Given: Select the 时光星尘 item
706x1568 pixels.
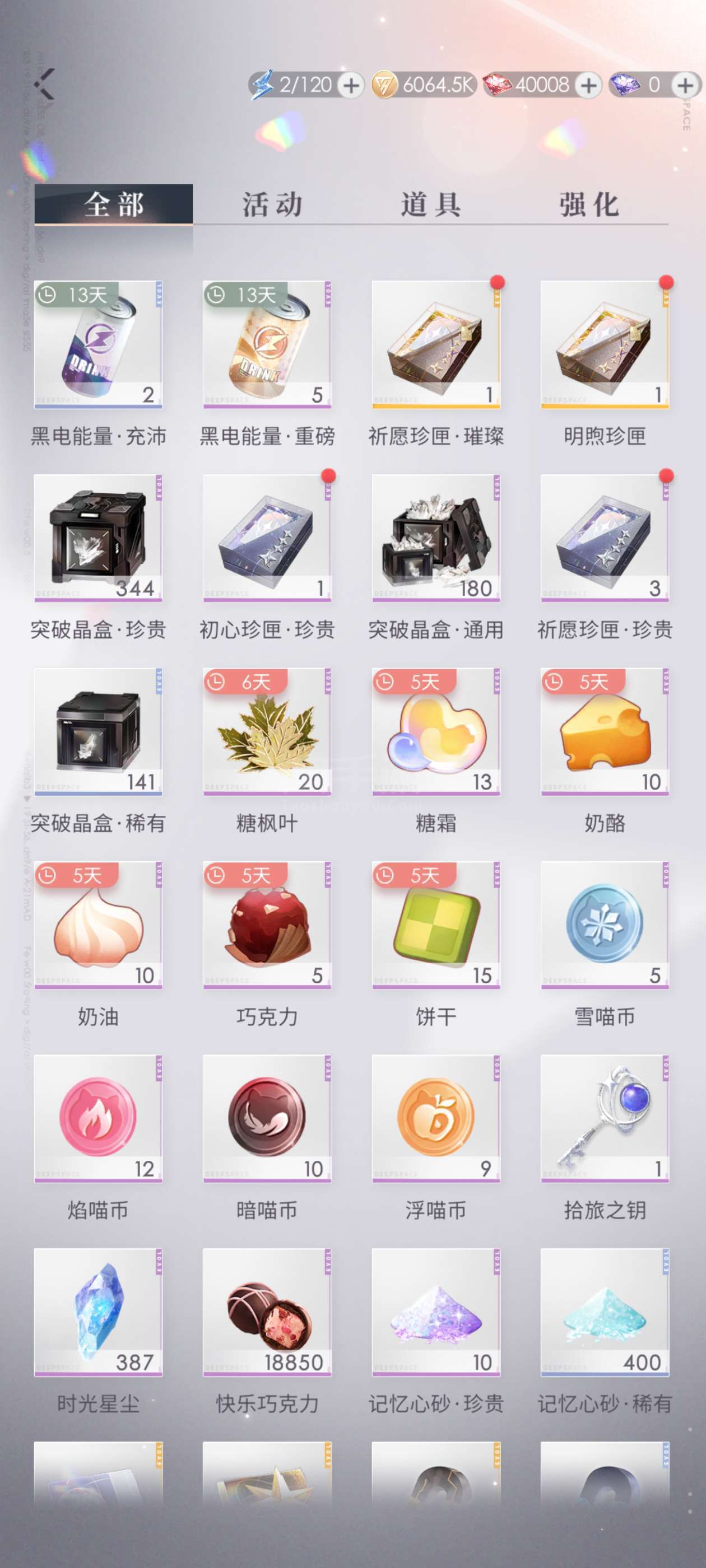Looking at the screenshot, I should 98,1312.
